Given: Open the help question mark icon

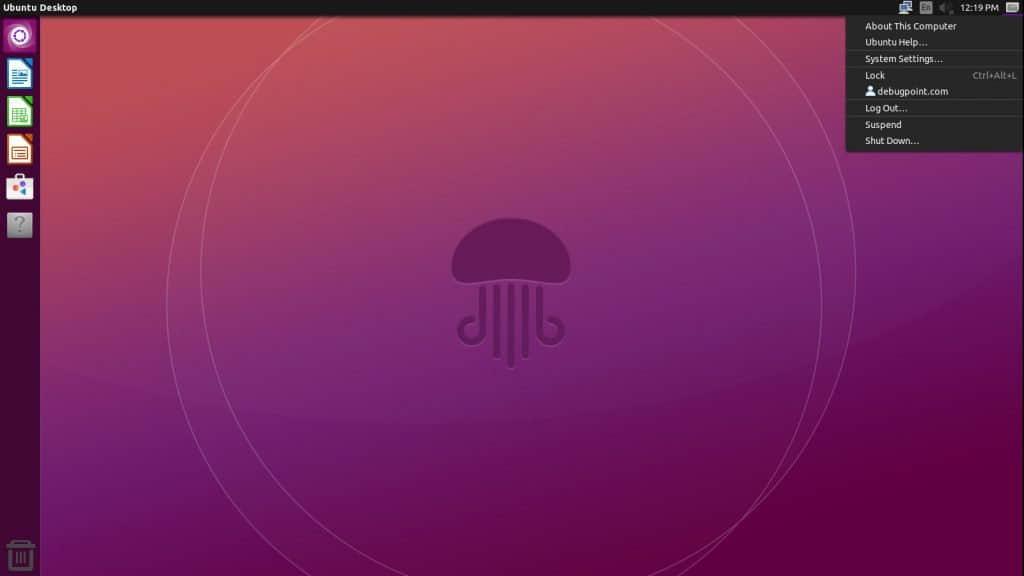Looking at the screenshot, I should [20, 225].
